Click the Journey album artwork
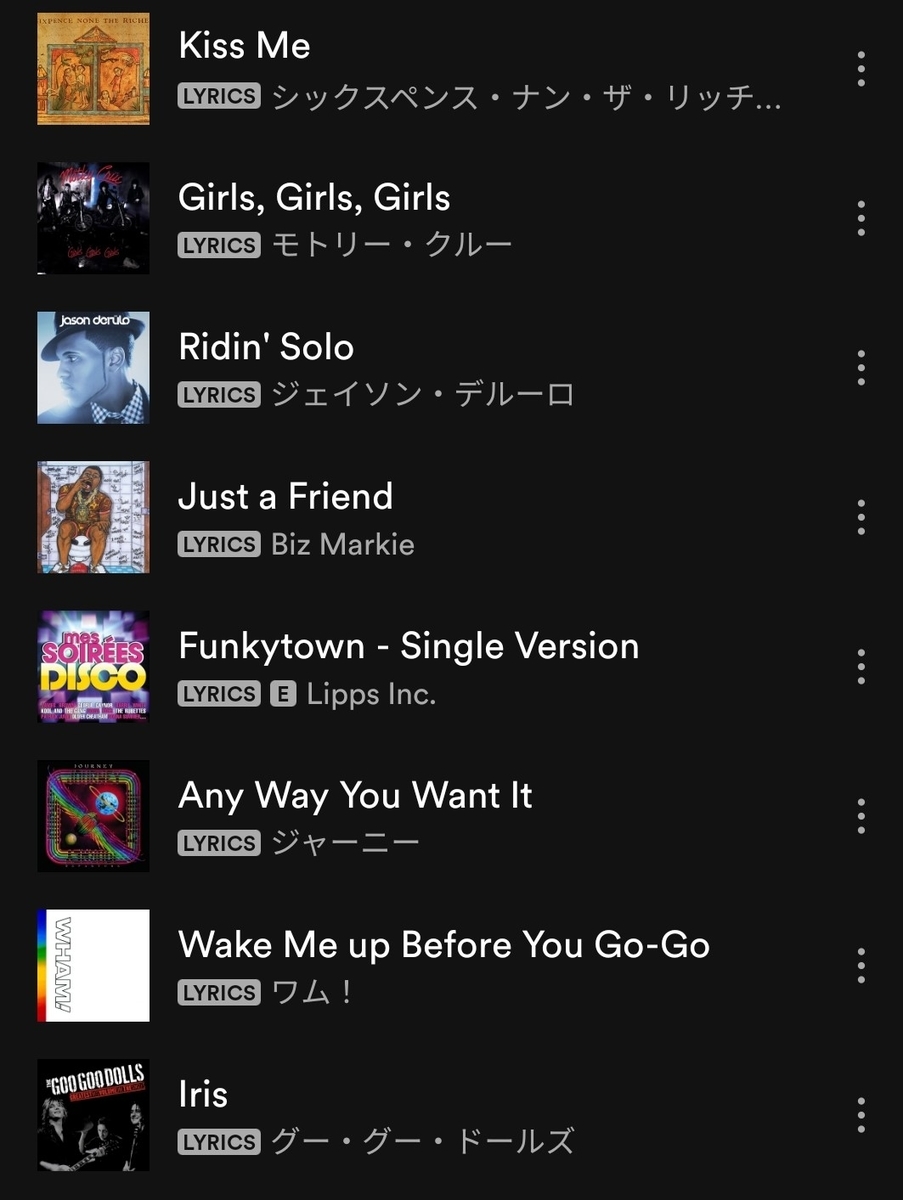 point(92,816)
